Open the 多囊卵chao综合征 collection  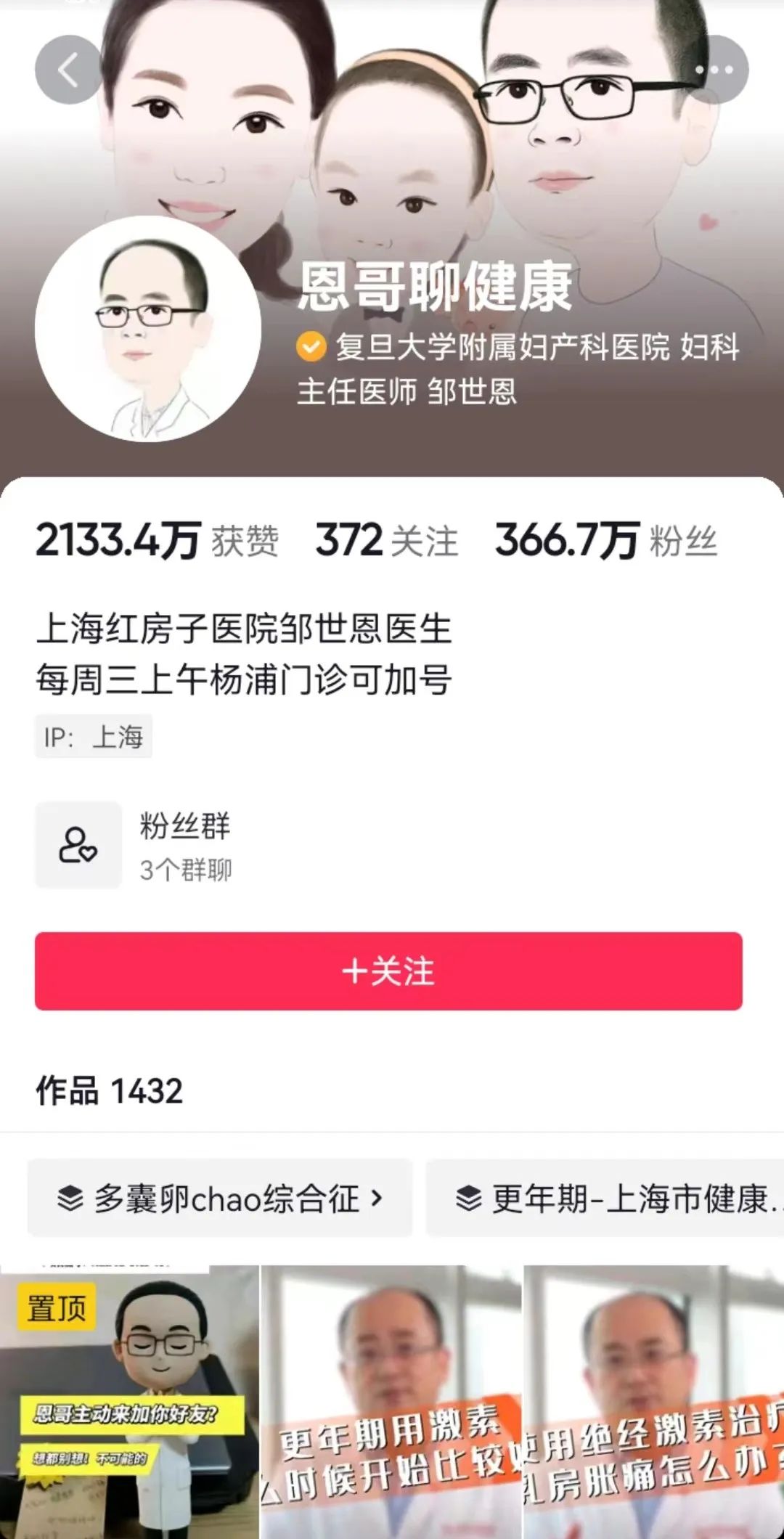tap(220, 1199)
